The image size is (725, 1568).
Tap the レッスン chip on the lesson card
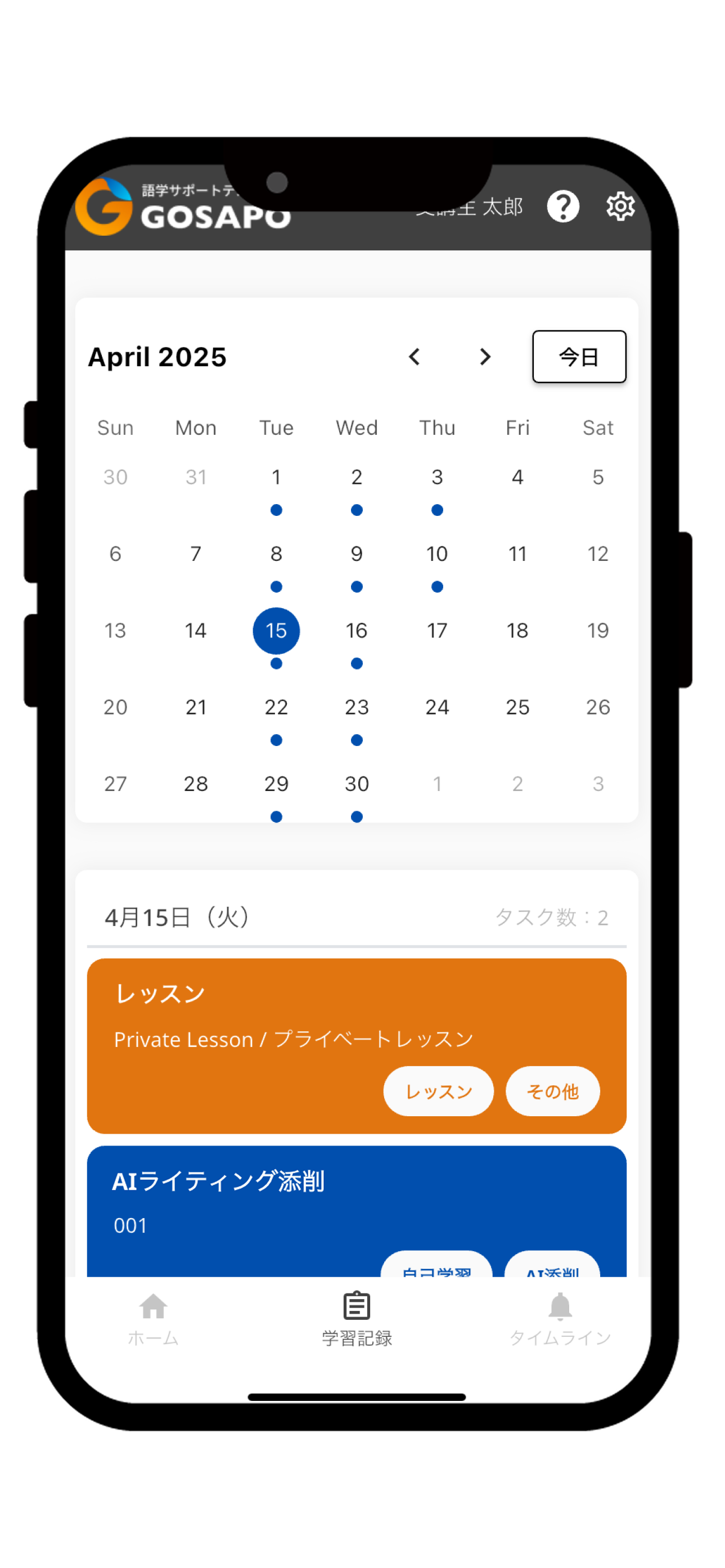pos(438,1091)
